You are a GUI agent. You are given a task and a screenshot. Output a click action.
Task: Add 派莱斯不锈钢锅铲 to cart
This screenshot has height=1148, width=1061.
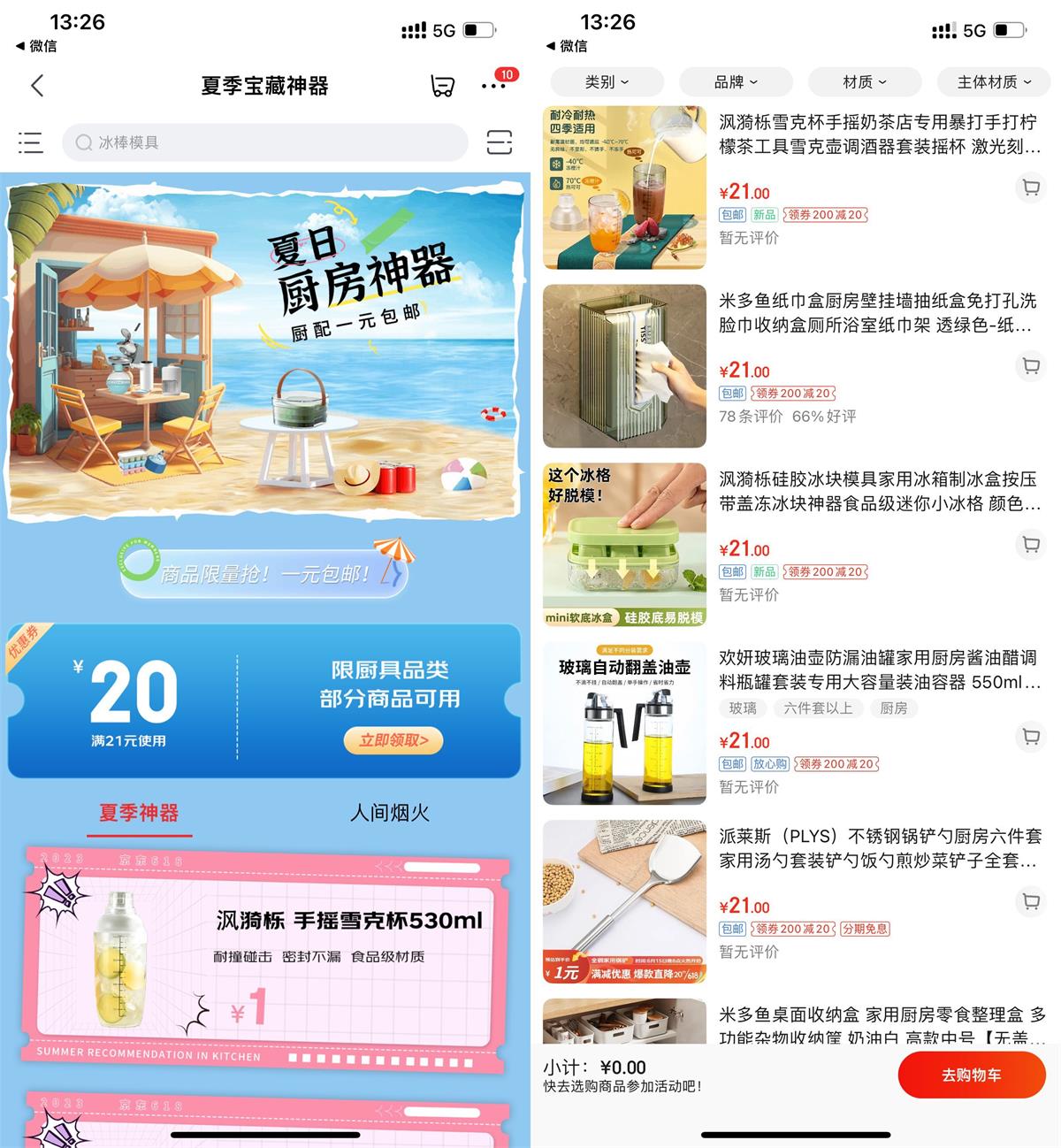click(x=1031, y=902)
